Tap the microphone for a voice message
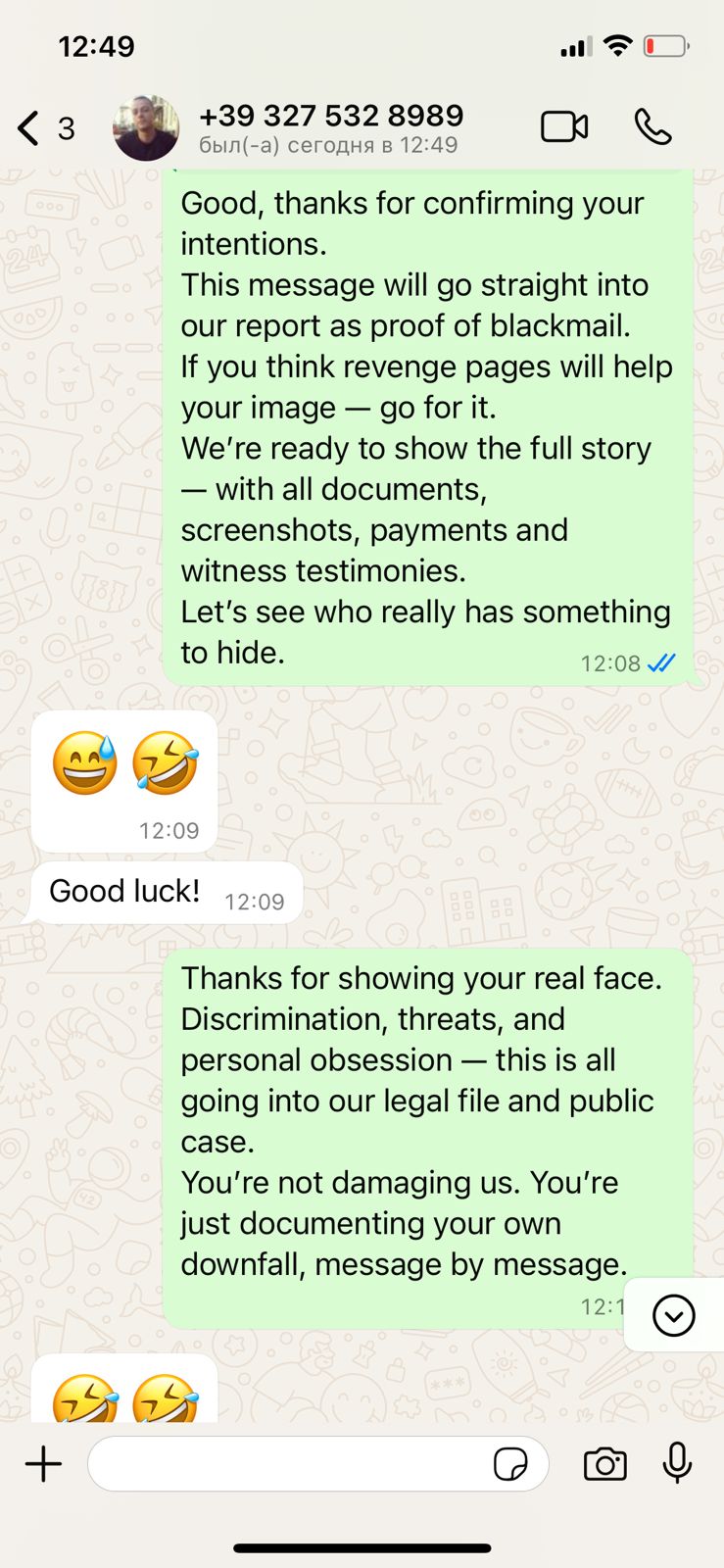The height and width of the screenshot is (1568, 724). [x=677, y=1464]
